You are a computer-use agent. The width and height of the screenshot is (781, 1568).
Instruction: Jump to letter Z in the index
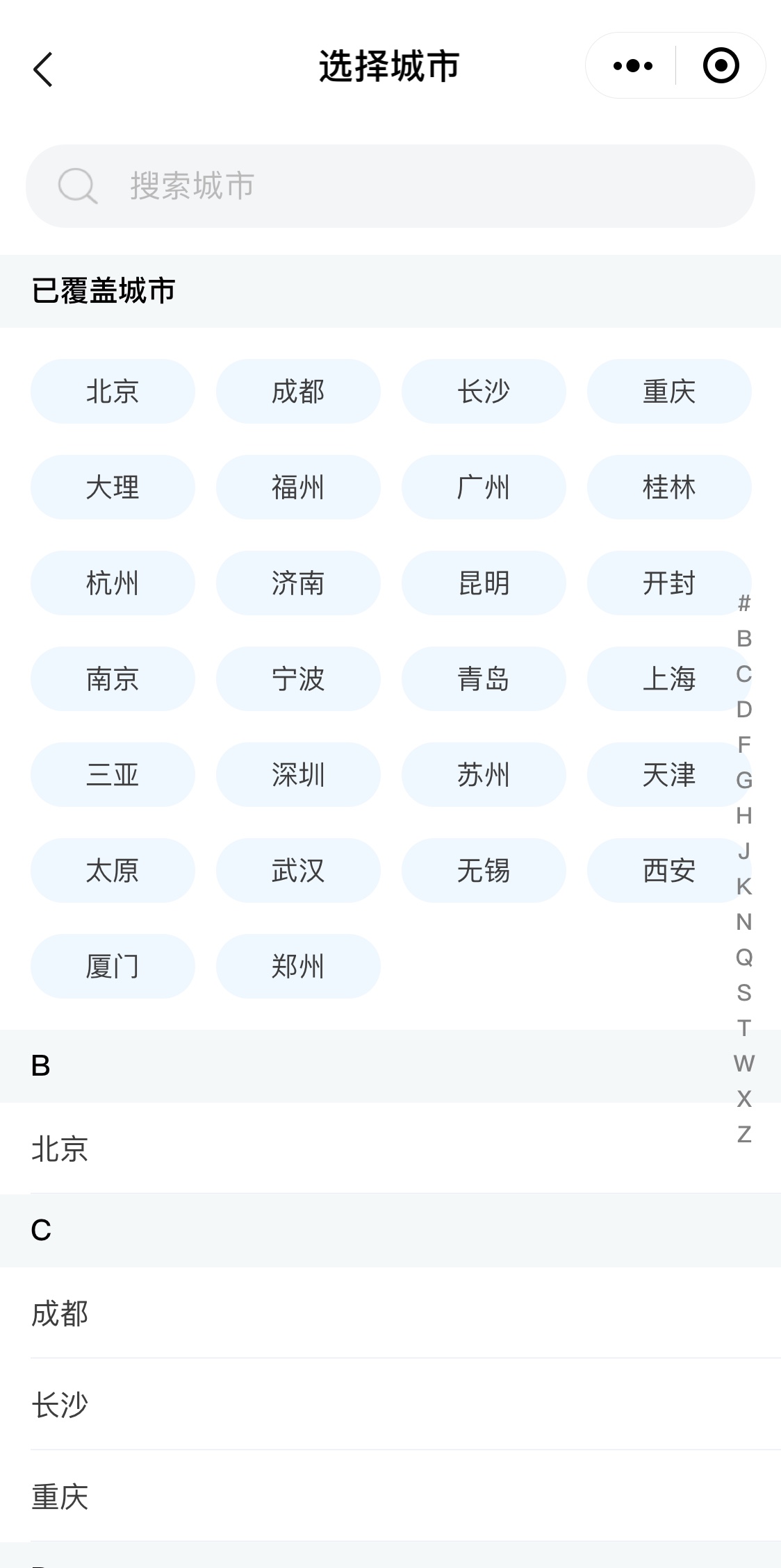(x=744, y=1135)
